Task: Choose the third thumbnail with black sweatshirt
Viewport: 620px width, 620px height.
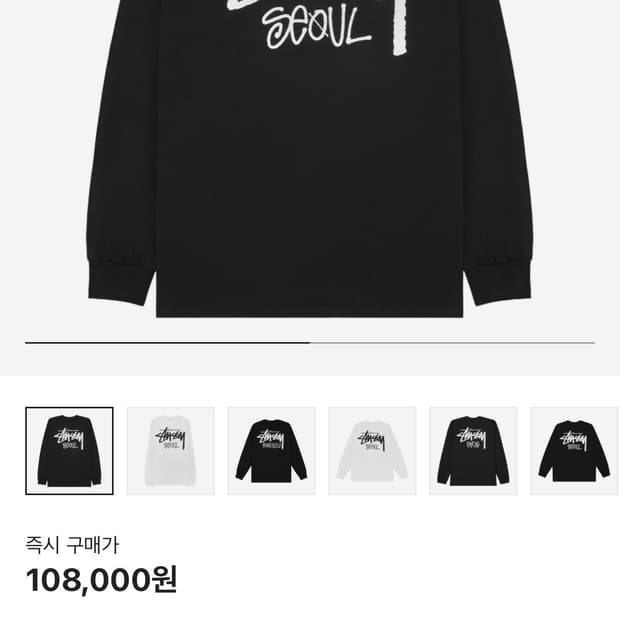Action: [271, 451]
